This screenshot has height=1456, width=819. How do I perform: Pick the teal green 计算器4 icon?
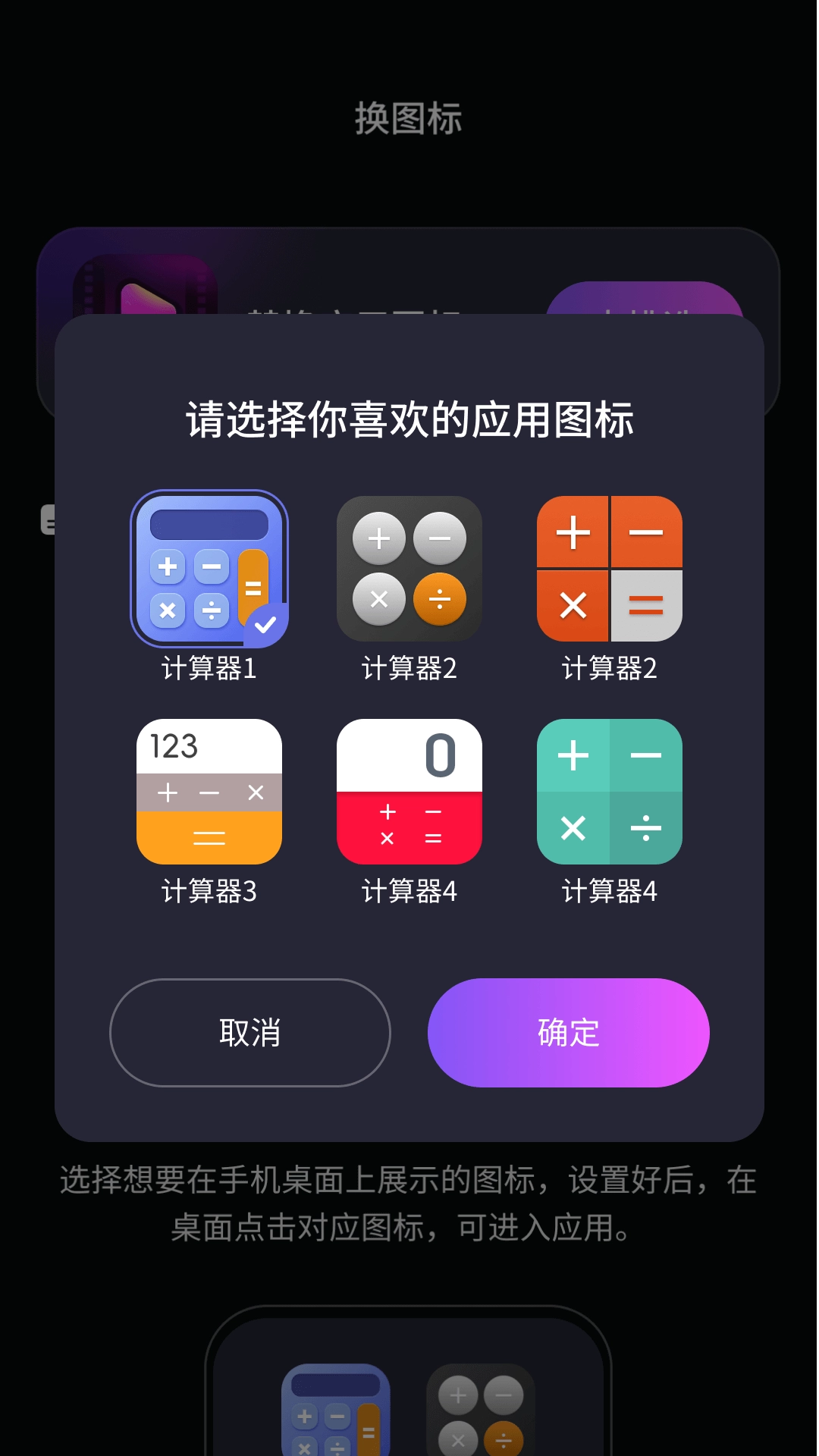point(610,792)
